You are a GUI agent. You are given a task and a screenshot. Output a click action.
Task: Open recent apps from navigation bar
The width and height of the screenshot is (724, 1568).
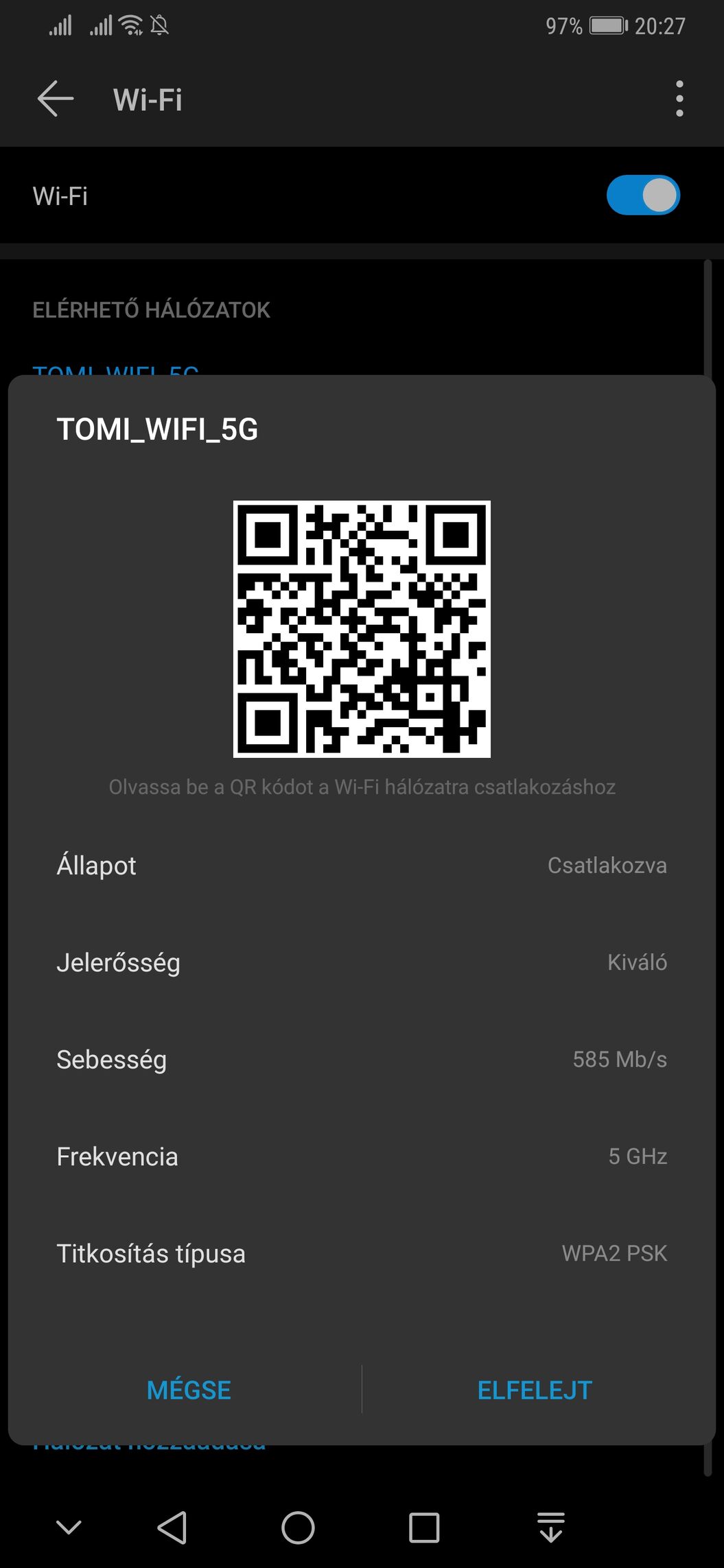tap(424, 1528)
